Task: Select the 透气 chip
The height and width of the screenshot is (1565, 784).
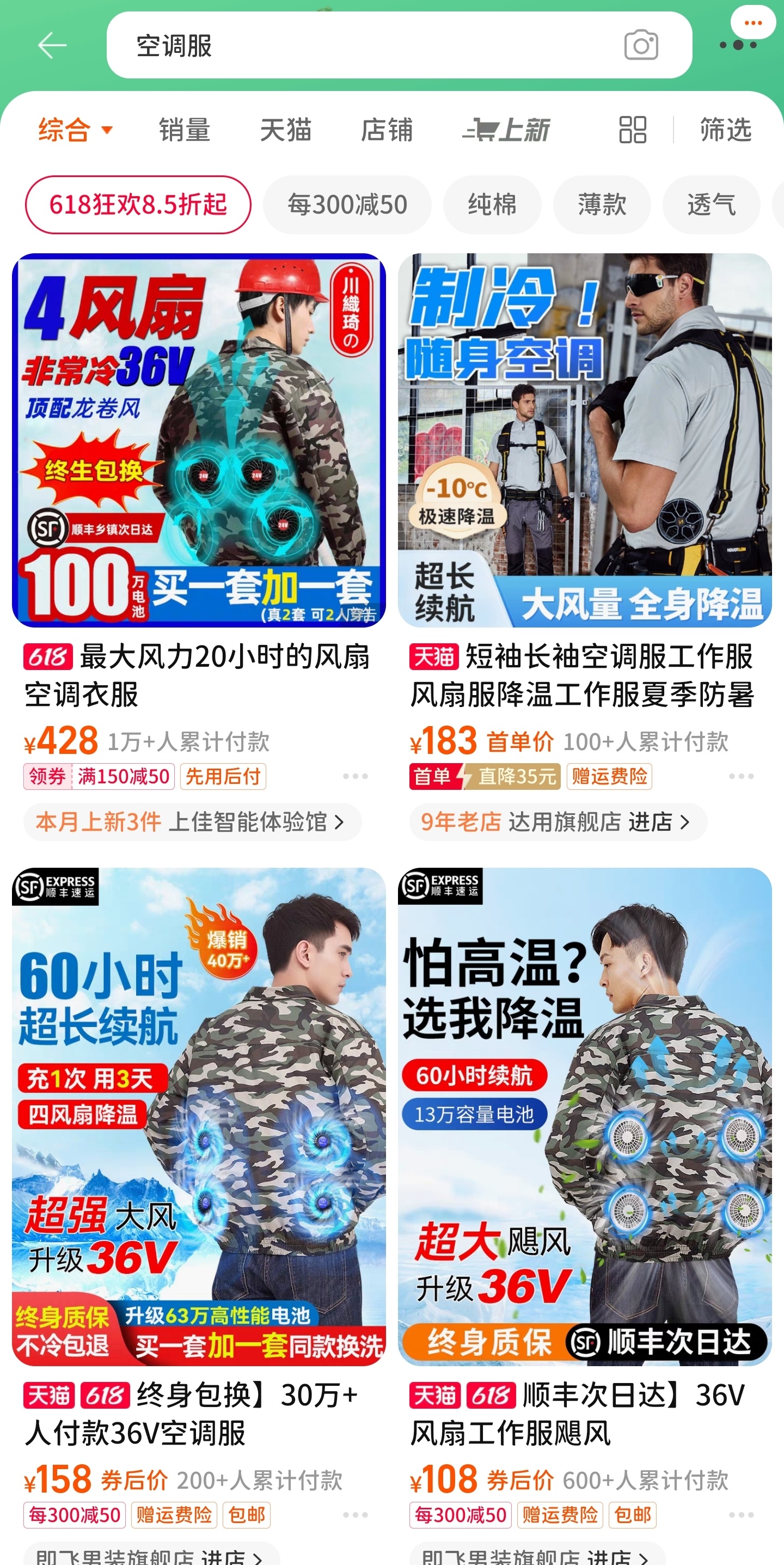Action: tap(711, 205)
